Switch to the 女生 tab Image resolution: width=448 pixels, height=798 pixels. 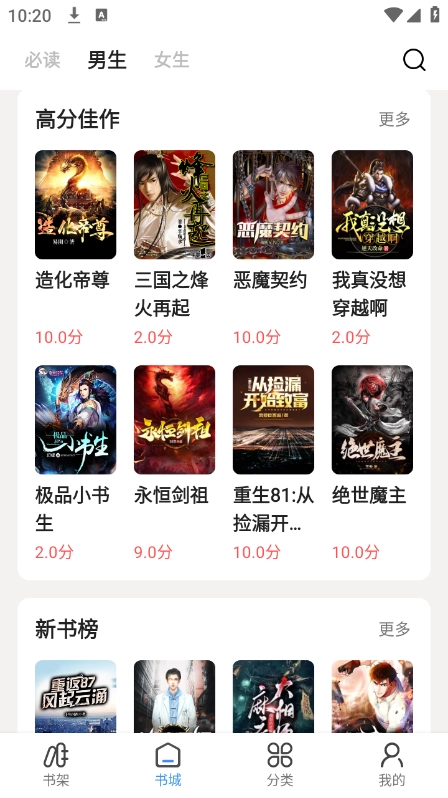tap(172, 60)
